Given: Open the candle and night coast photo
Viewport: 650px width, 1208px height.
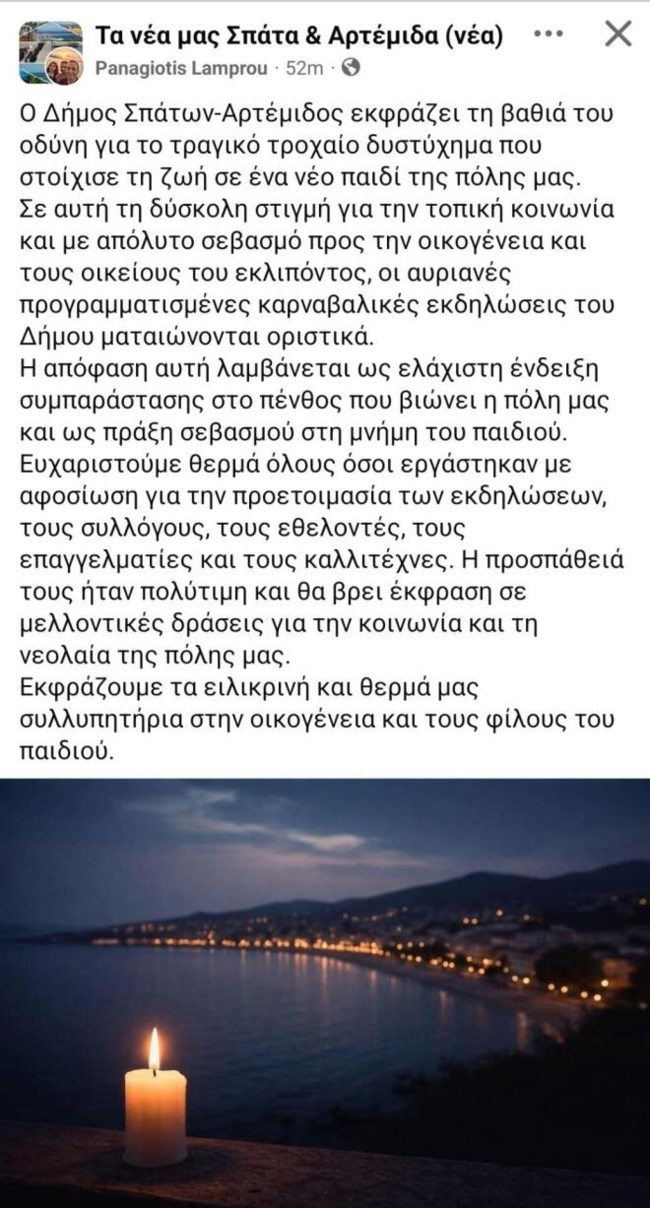Looking at the screenshot, I should (x=325, y=990).
